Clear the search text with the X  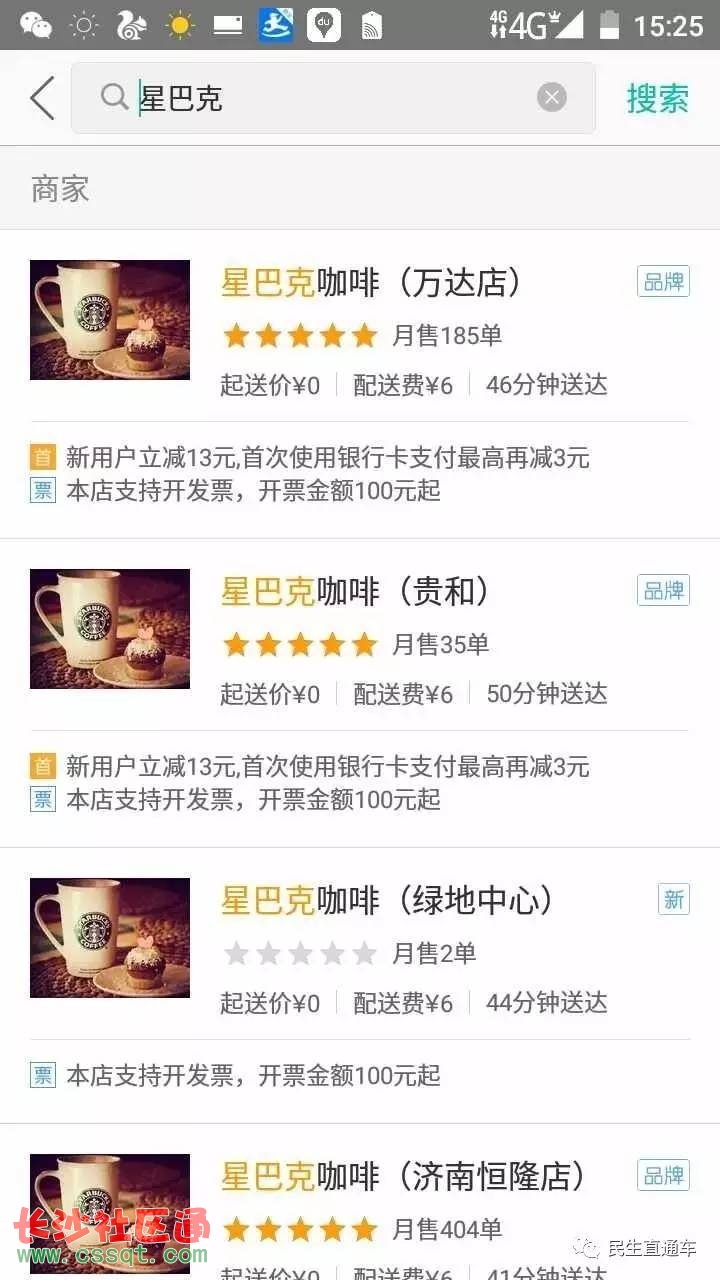click(551, 98)
